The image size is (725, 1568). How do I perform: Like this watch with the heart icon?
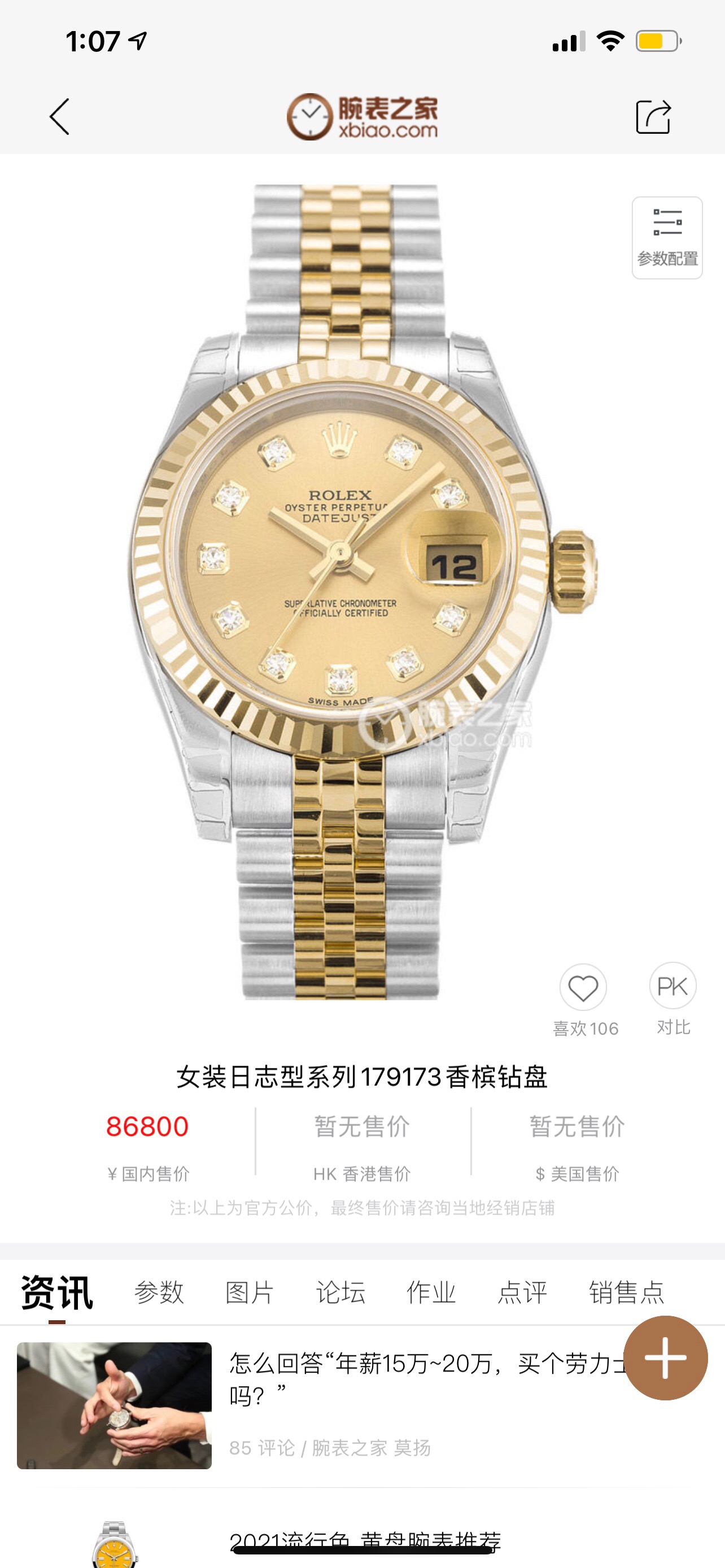click(x=583, y=987)
